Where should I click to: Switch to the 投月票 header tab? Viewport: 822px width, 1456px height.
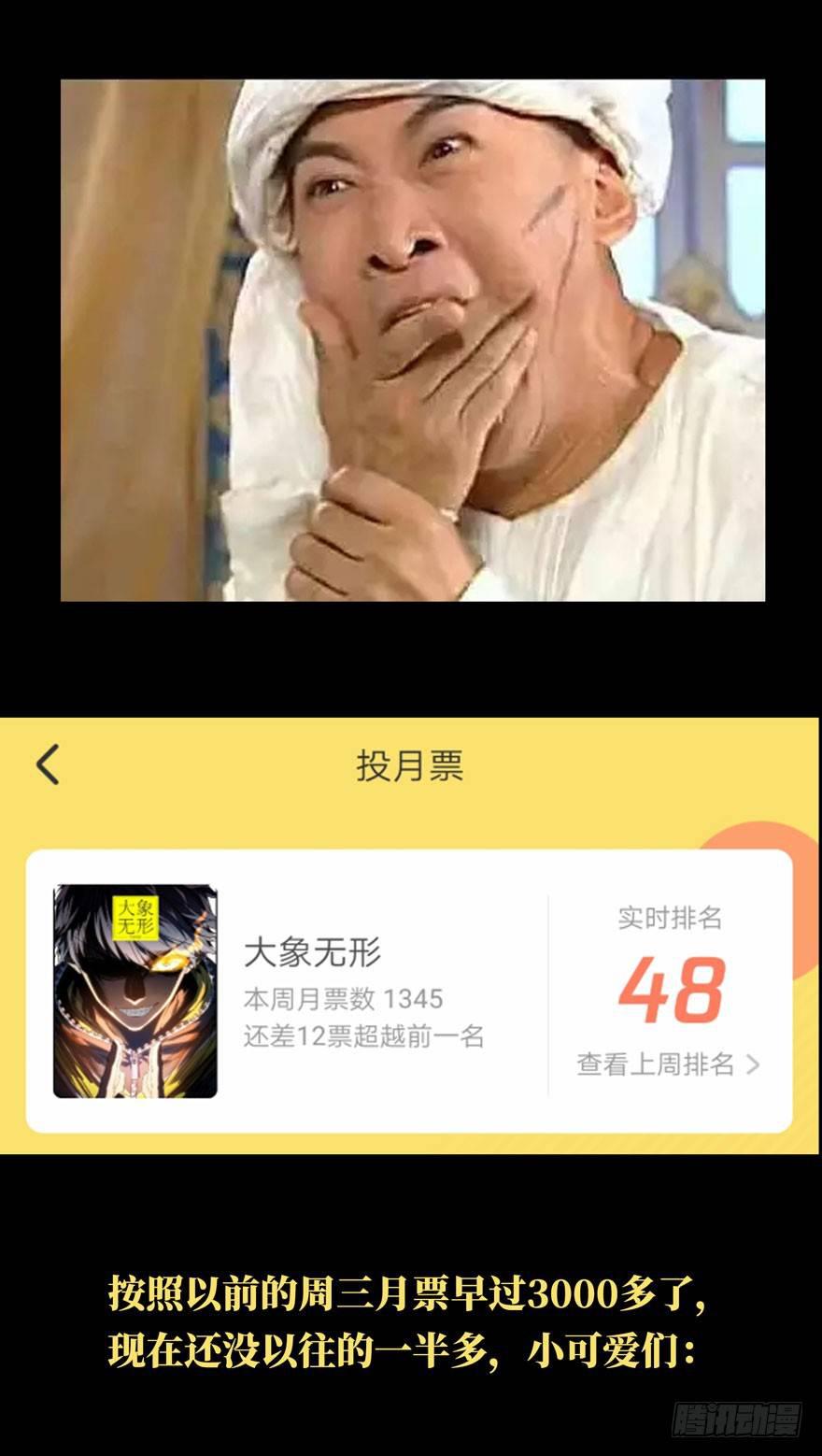pyautogui.click(x=411, y=764)
